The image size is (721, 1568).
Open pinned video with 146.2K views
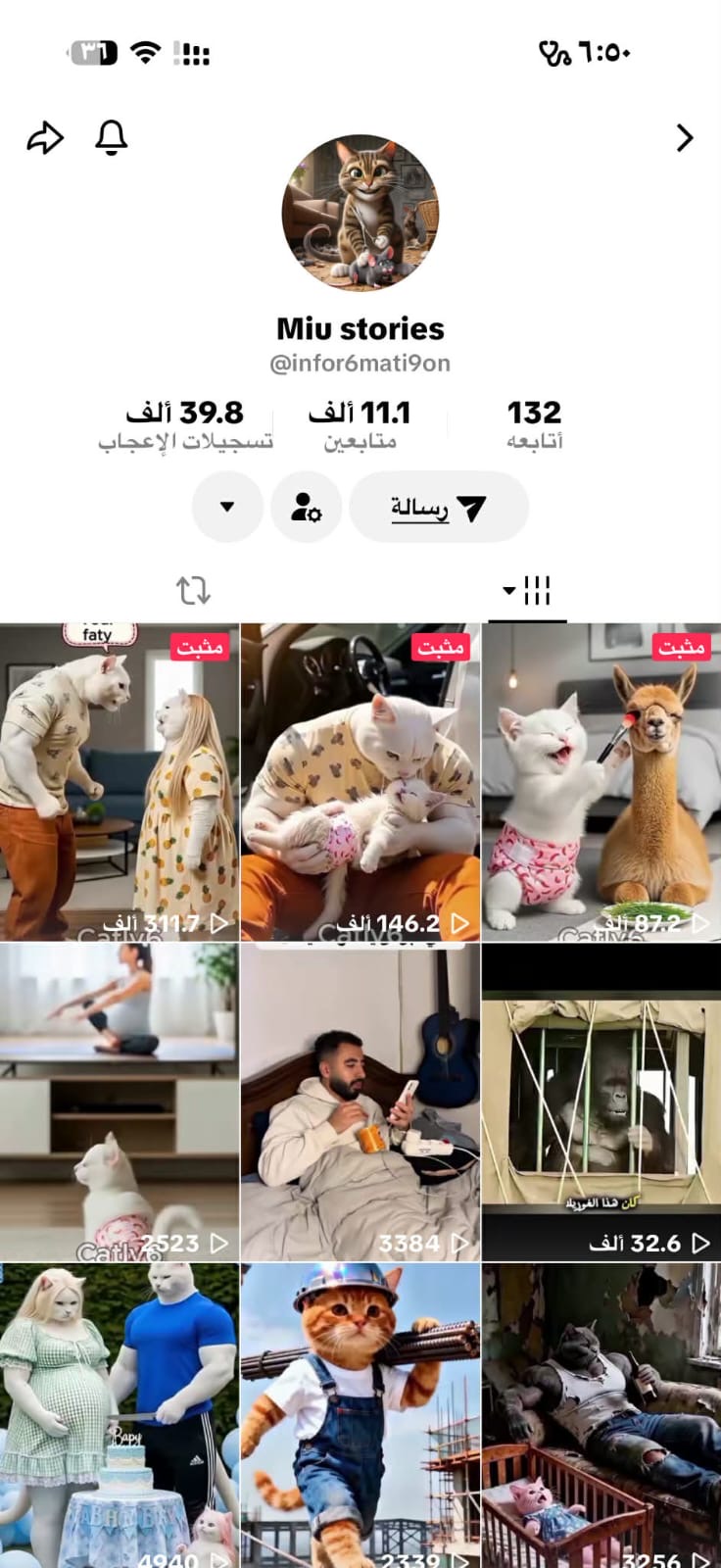click(360, 782)
